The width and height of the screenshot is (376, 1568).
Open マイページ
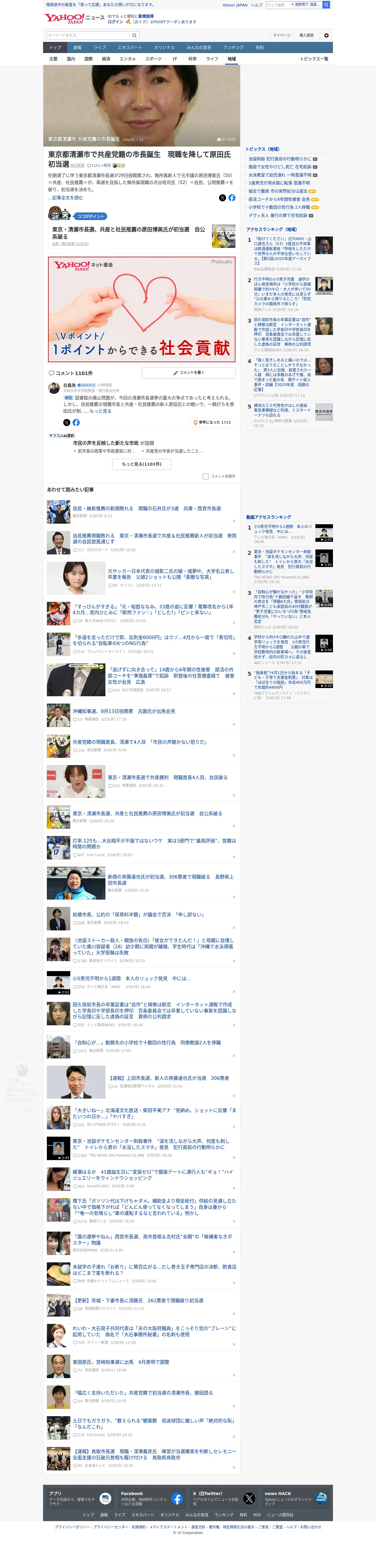pyautogui.click(x=281, y=35)
